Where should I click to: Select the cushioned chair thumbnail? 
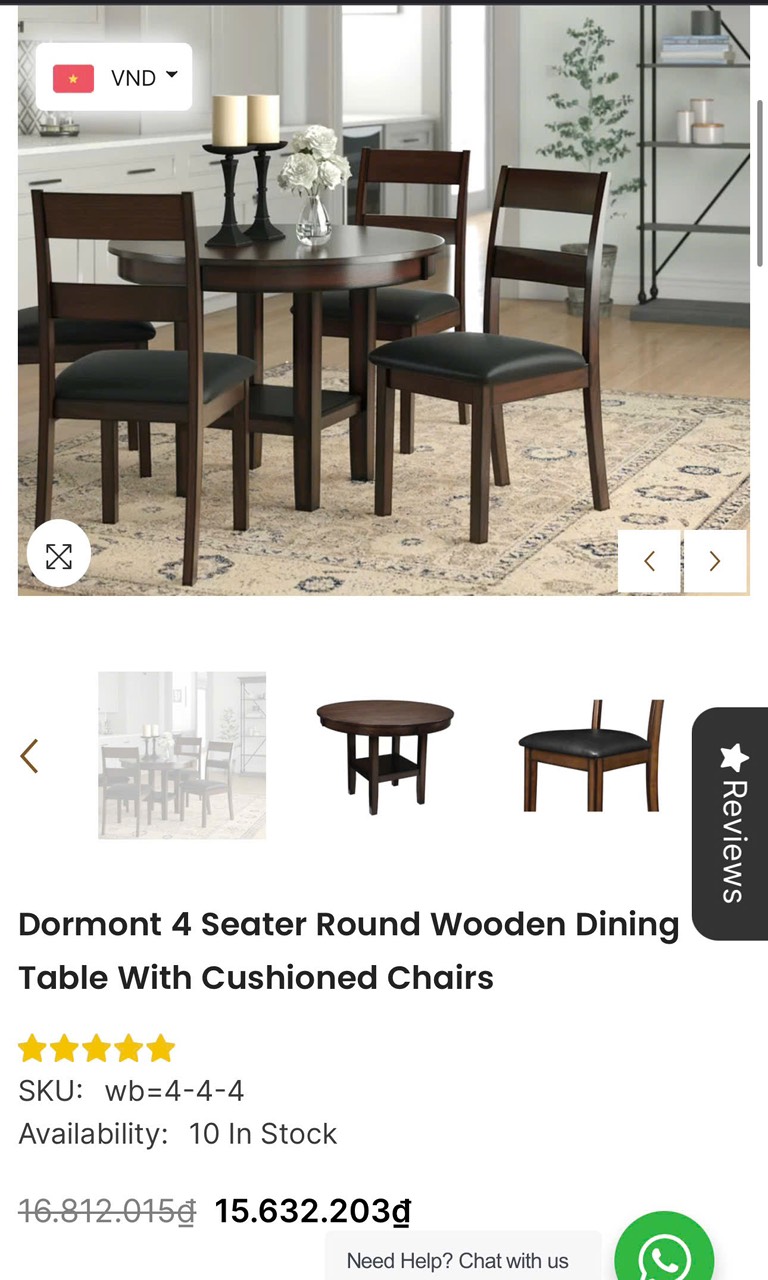click(592, 755)
